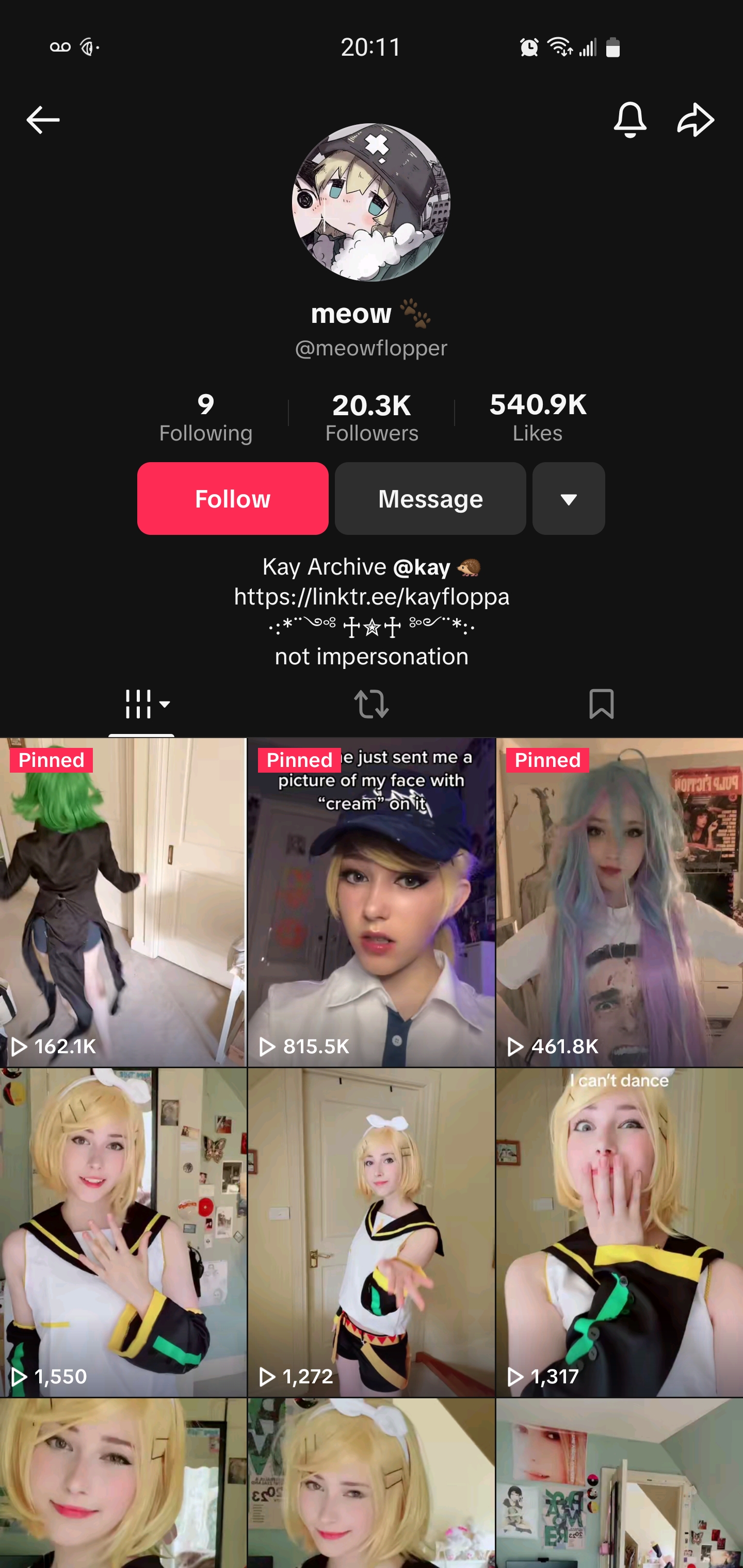Screen dimensions: 743x1568
Task: Play the video with 1,272 views
Action: coord(372,1233)
